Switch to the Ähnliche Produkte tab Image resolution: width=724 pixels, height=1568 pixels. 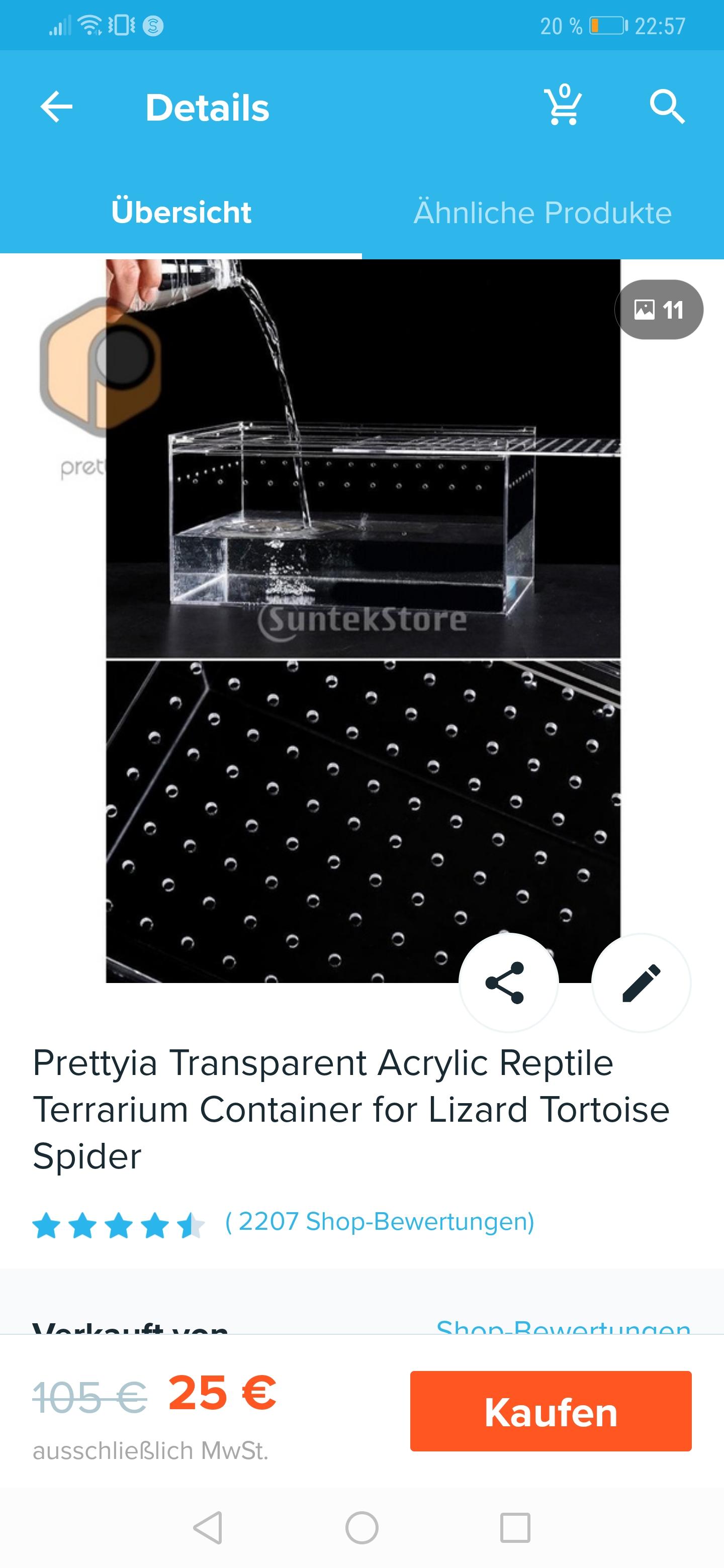(x=542, y=213)
